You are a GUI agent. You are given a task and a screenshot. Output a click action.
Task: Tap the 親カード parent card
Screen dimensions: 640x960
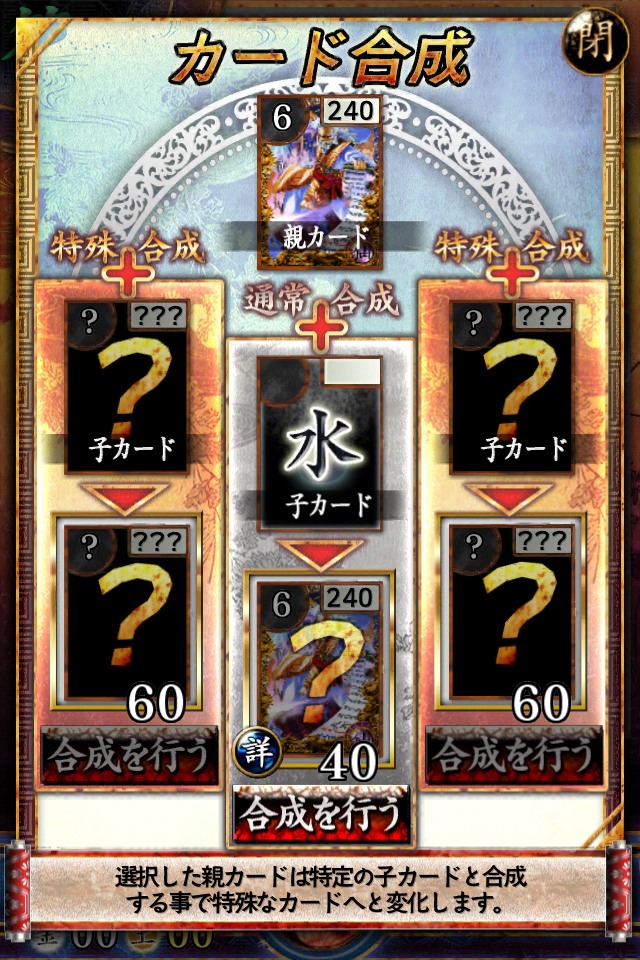pyautogui.click(x=320, y=182)
